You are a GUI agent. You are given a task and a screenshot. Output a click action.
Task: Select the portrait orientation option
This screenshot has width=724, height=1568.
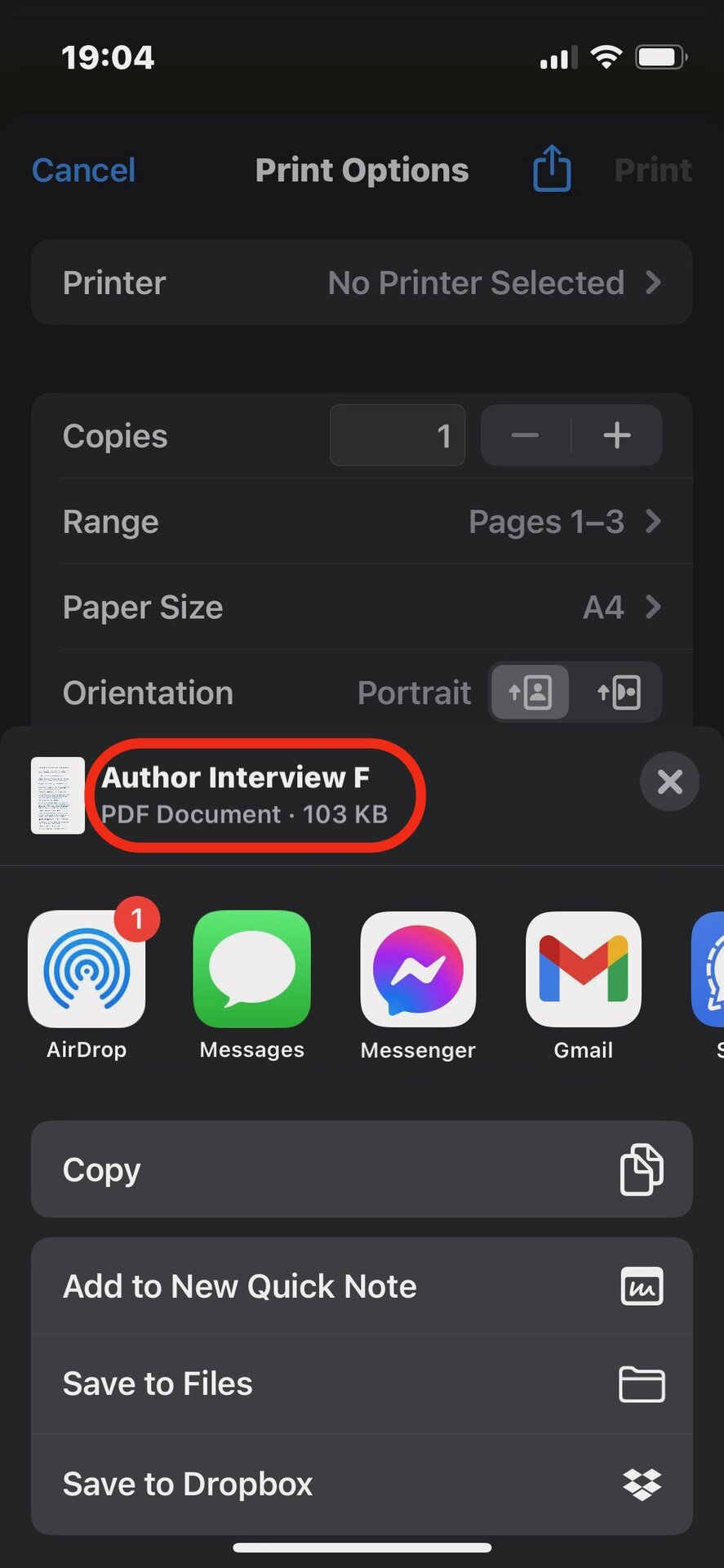[530, 693]
